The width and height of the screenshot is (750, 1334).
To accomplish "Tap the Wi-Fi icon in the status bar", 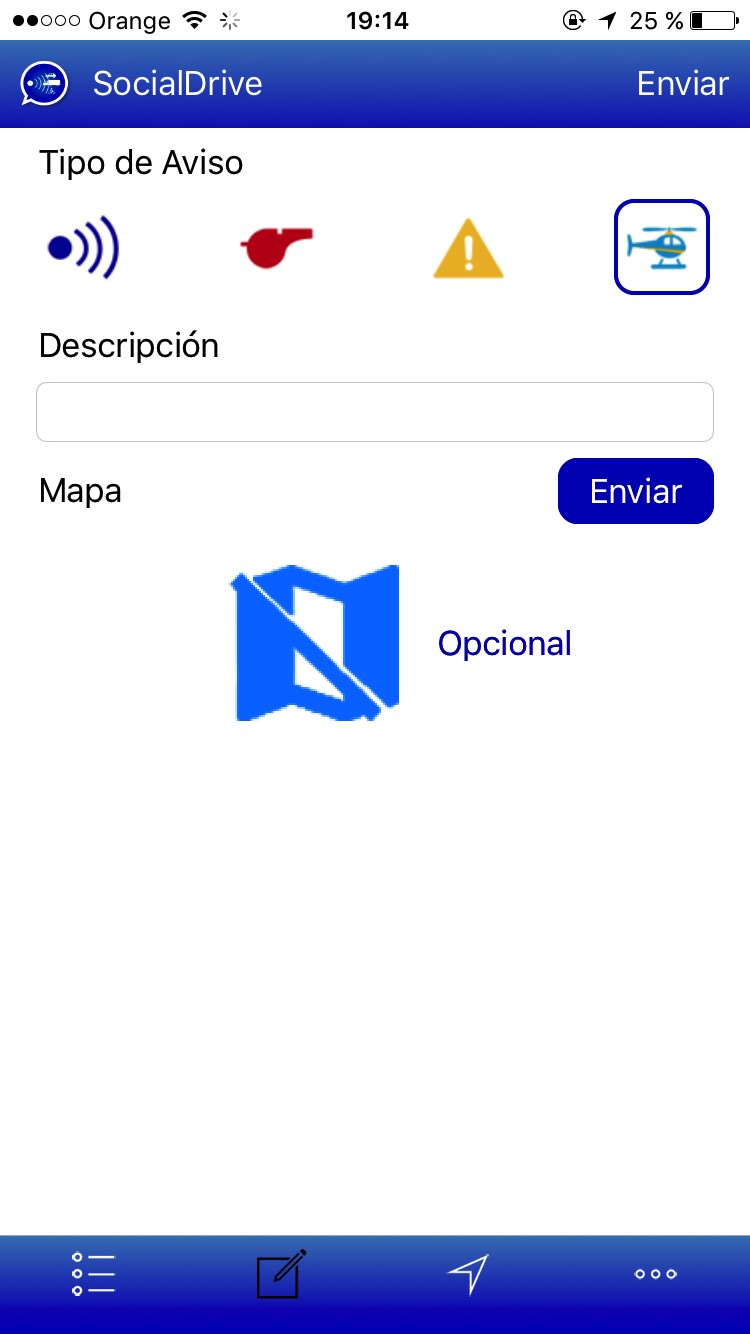I will [193, 18].
